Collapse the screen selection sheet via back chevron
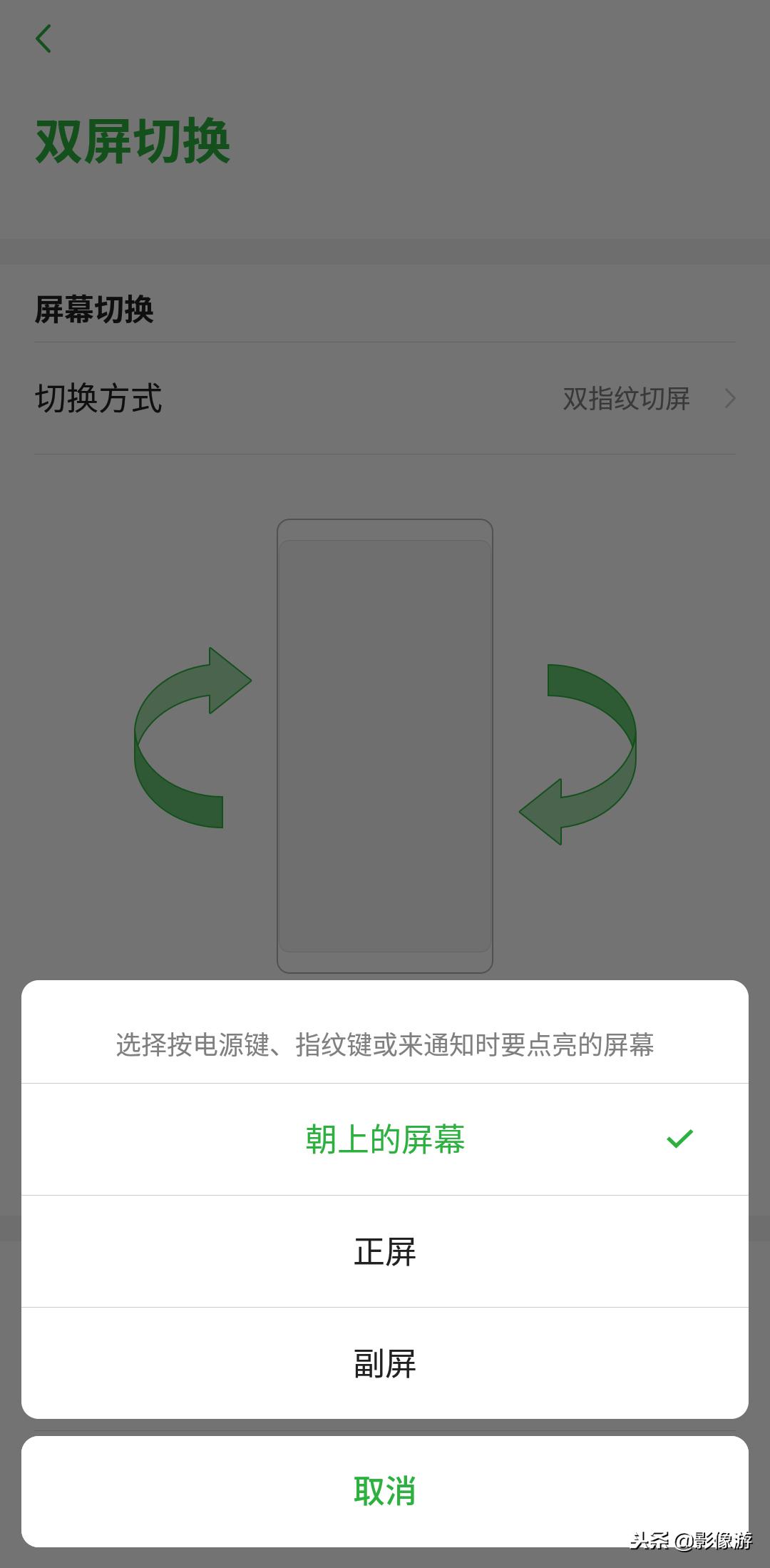 pyautogui.click(x=44, y=39)
